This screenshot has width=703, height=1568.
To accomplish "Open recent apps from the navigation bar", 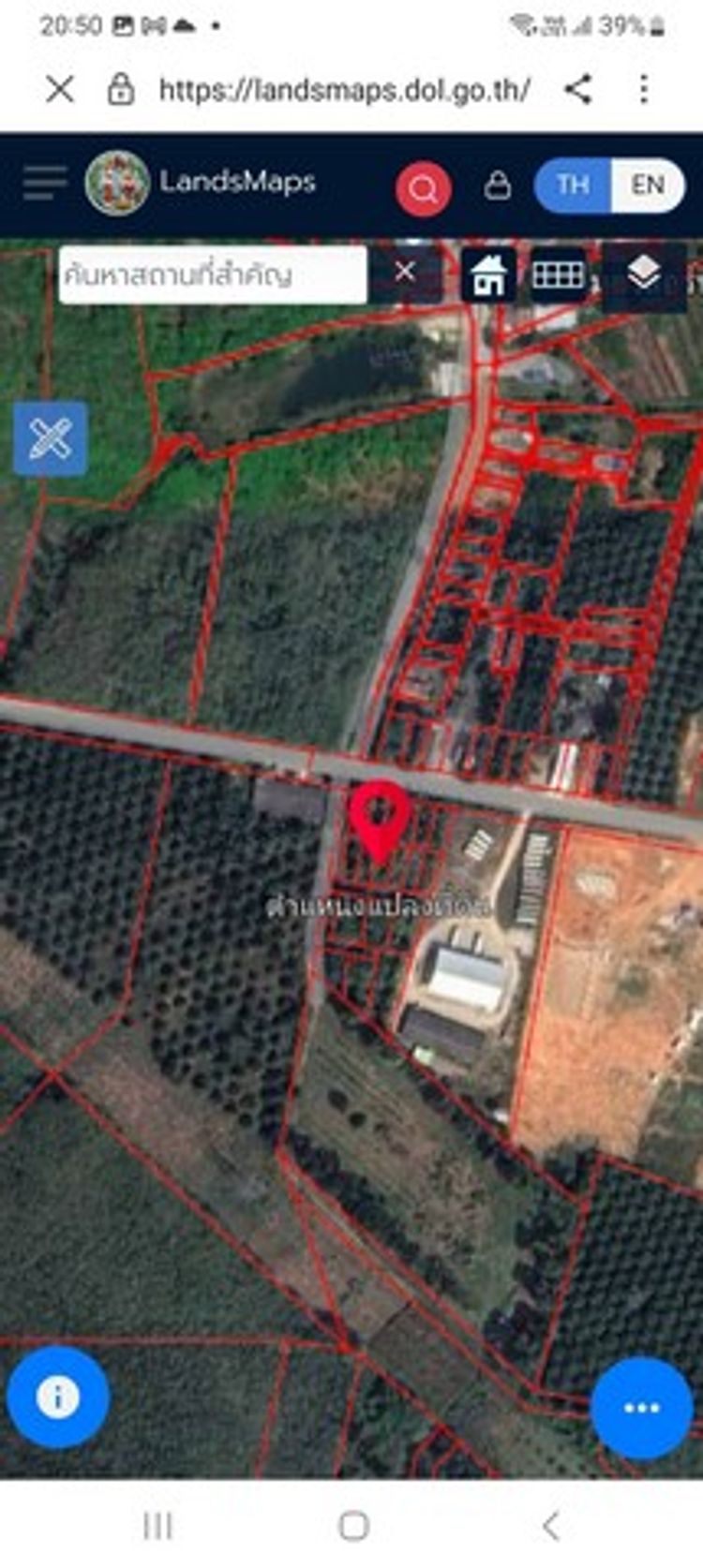I will (157, 1526).
